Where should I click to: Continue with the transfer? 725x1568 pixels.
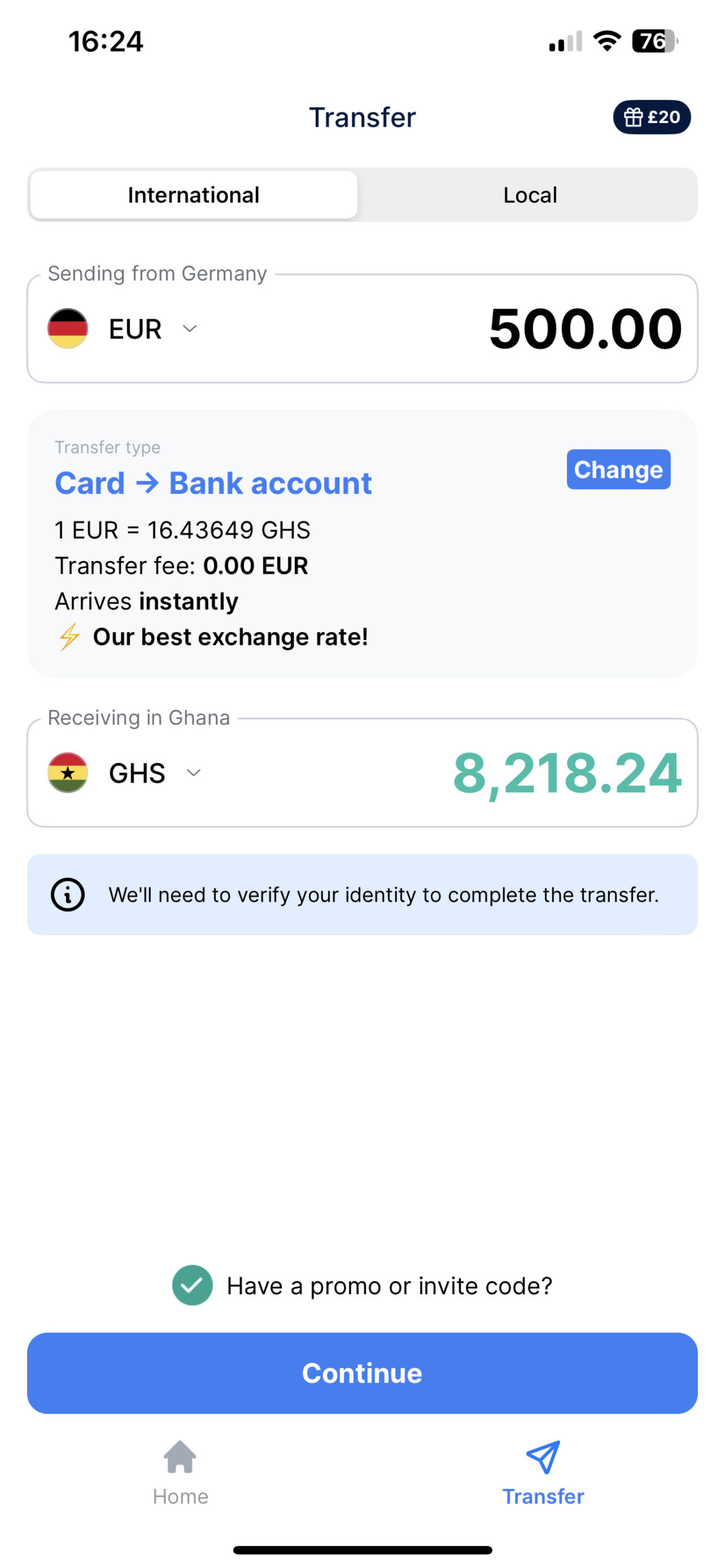tap(362, 1373)
